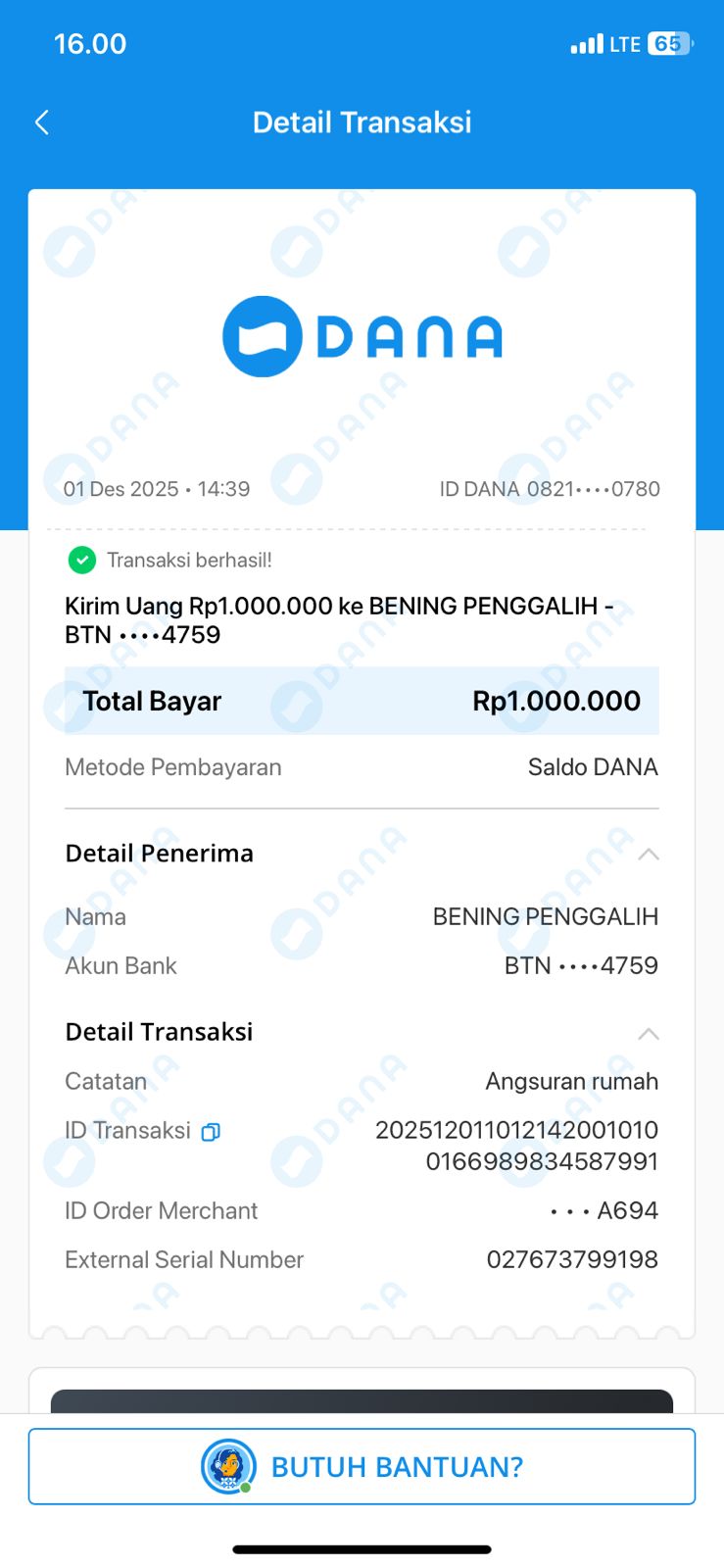Viewport: 724px width, 1568px height.
Task: Go back from Detail Transaksi
Action: pos(42,122)
